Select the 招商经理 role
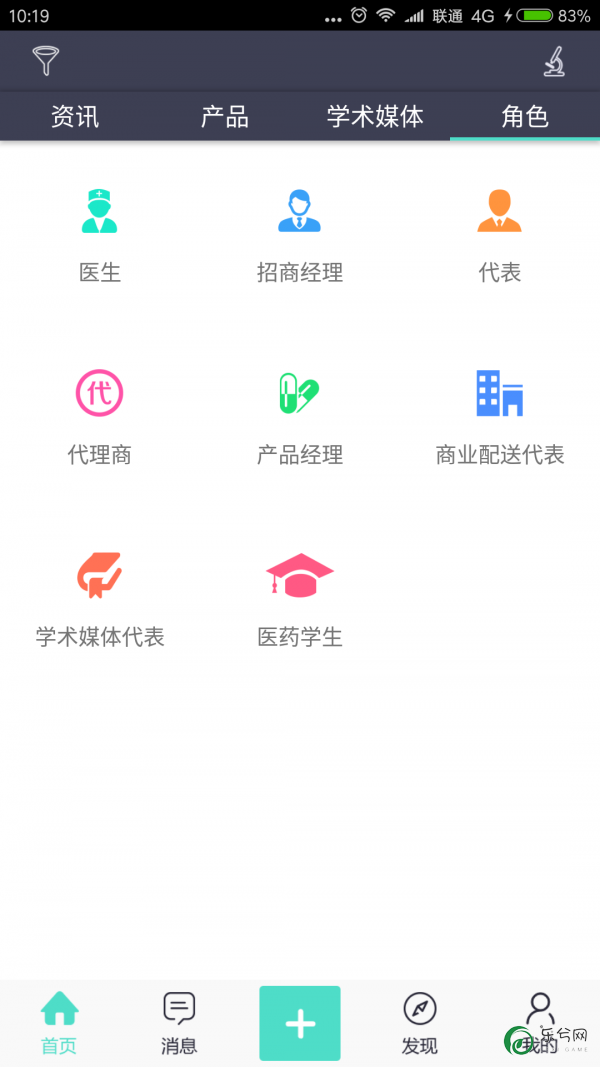 click(300, 236)
